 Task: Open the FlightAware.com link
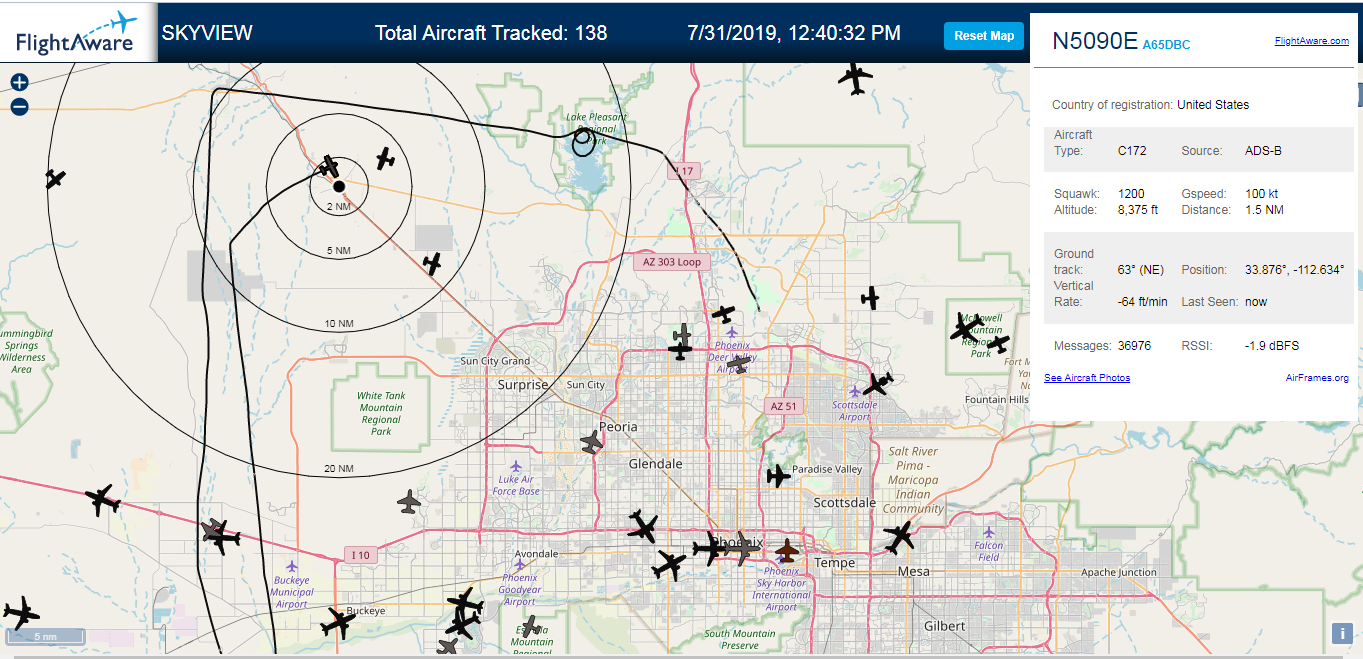point(1311,41)
